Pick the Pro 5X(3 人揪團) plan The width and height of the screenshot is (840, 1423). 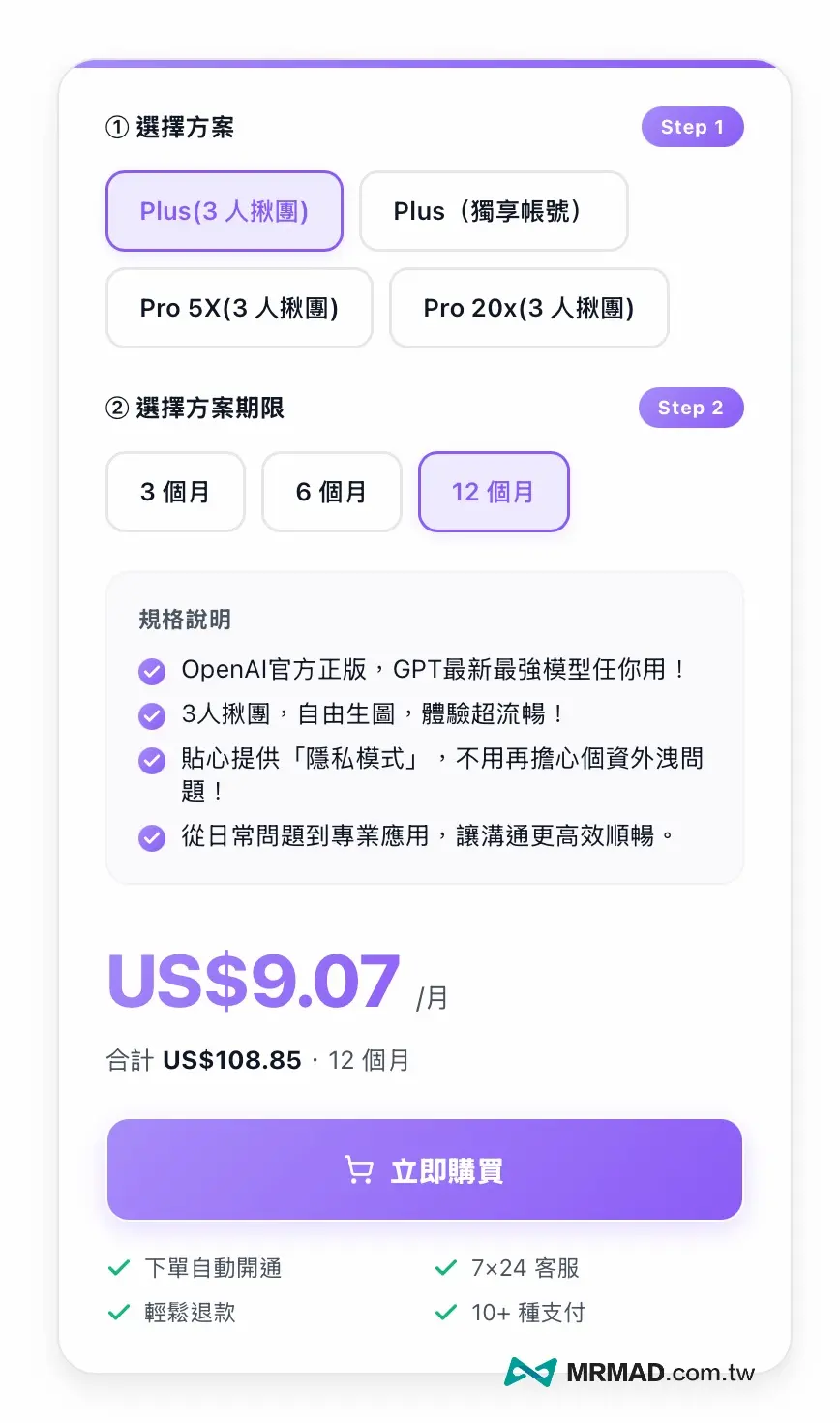[x=239, y=308]
